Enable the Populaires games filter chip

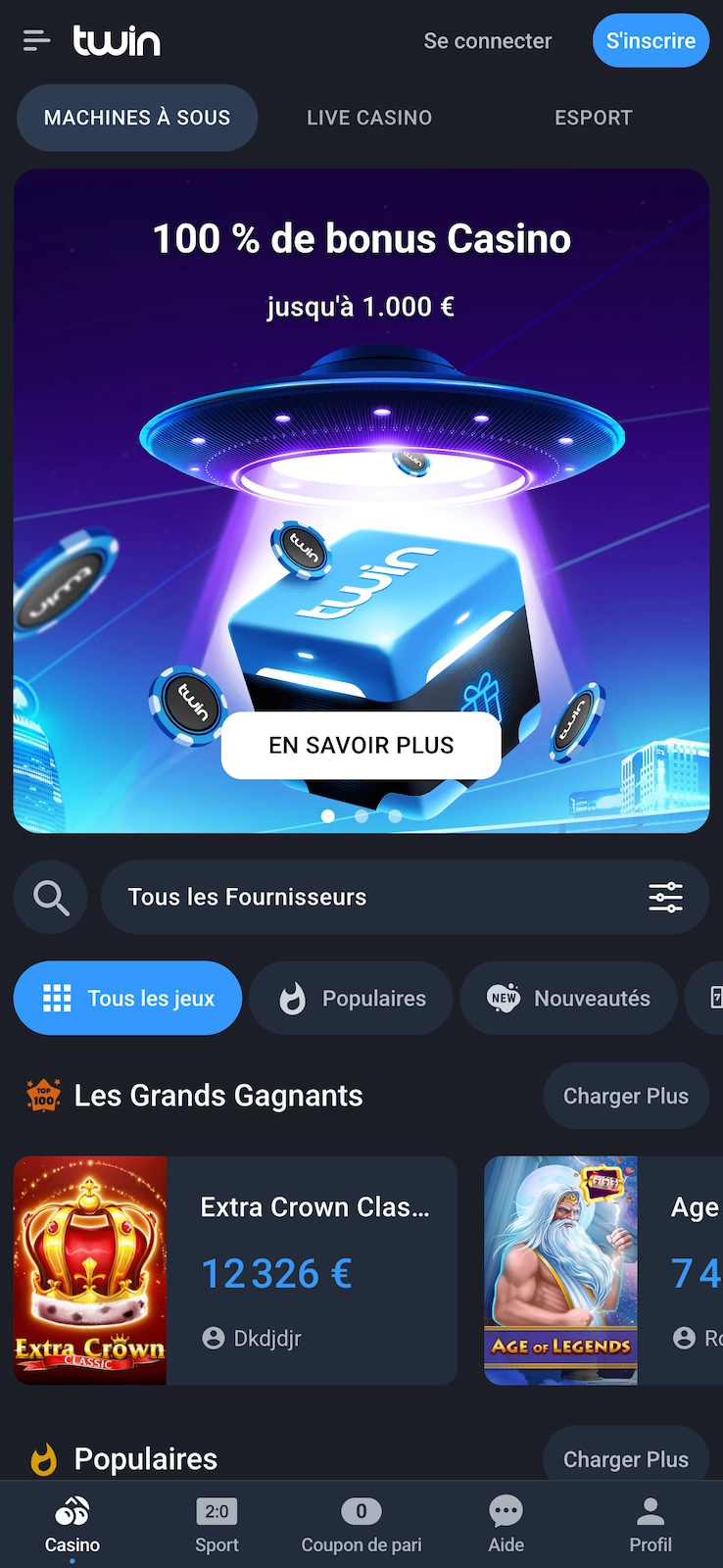click(x=351, y=998)
